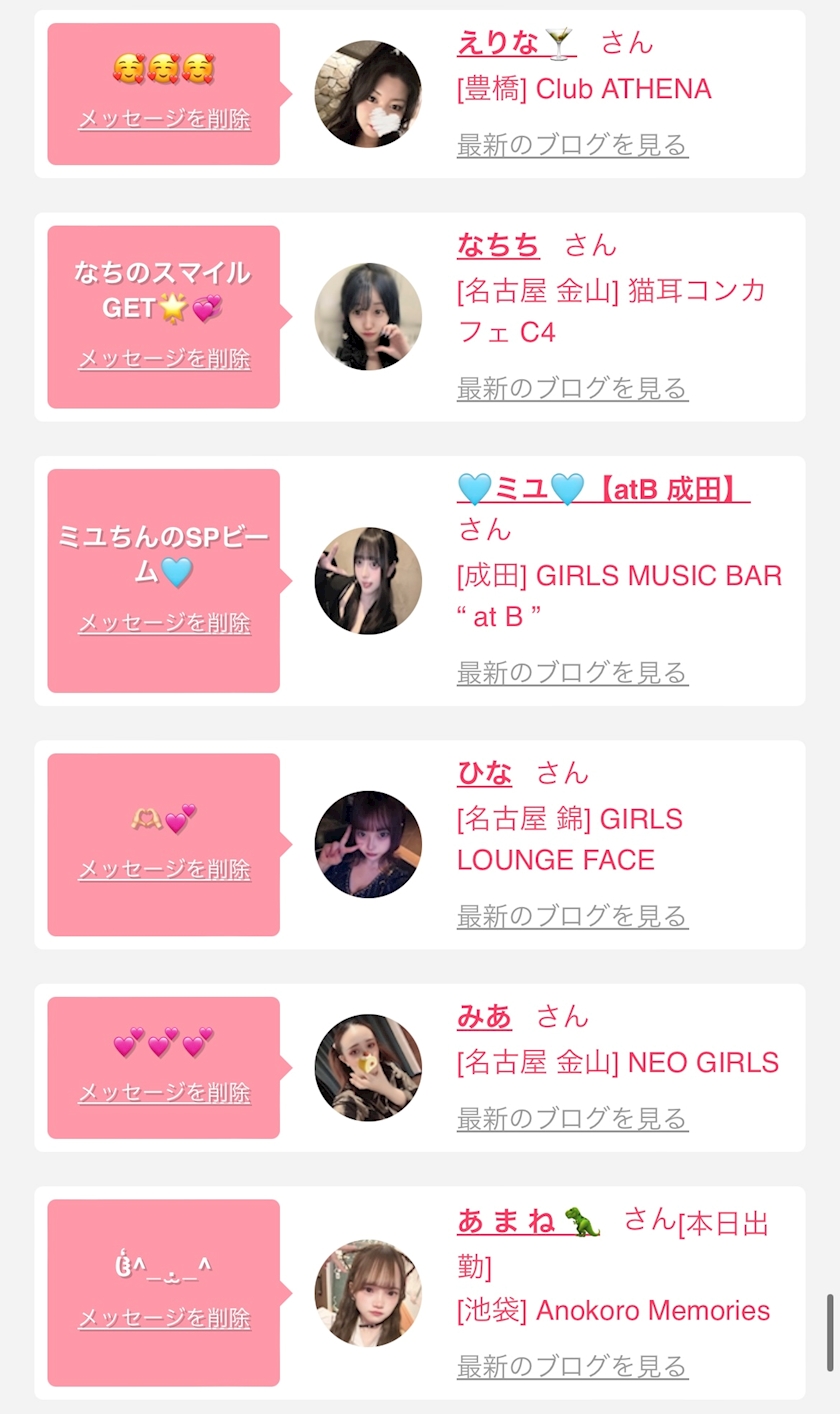
Task: Tap ひな's profile photo
Action: coord(368,844)
